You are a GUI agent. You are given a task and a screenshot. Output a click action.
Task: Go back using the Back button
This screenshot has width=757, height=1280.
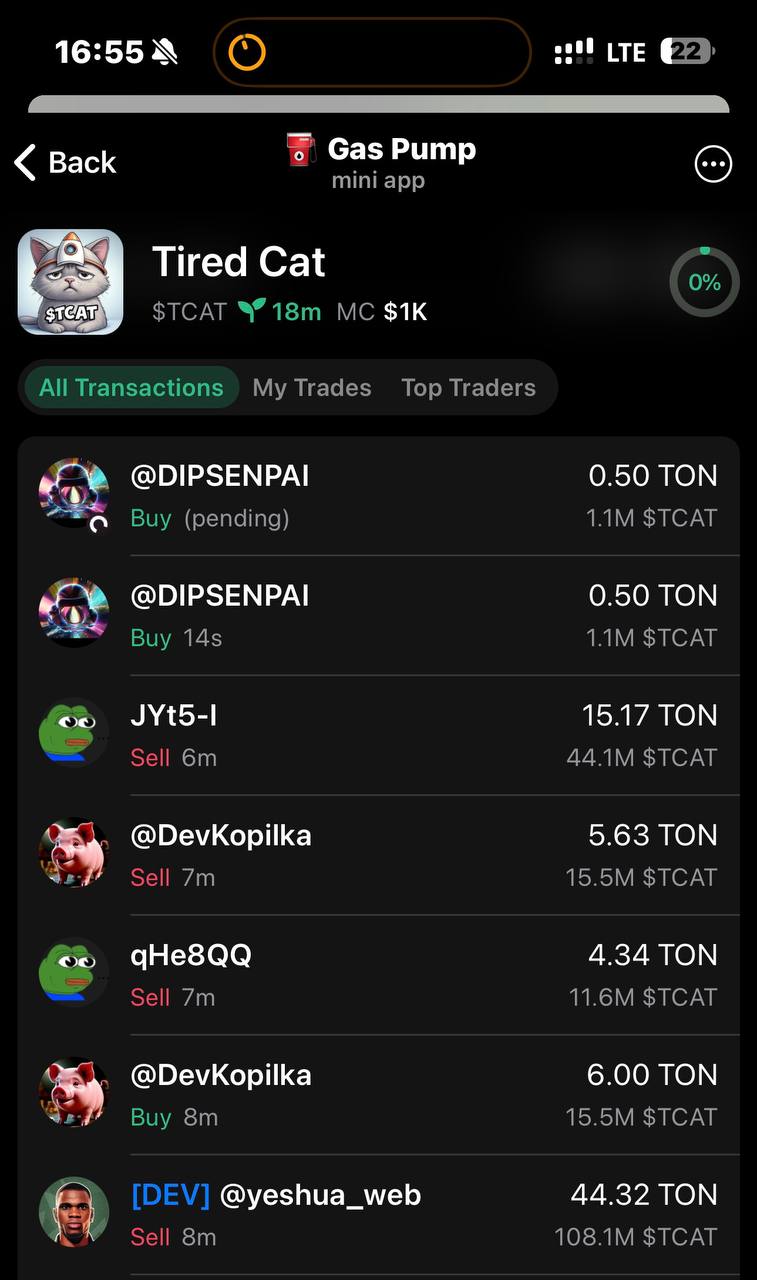click(x=66, y=163)
